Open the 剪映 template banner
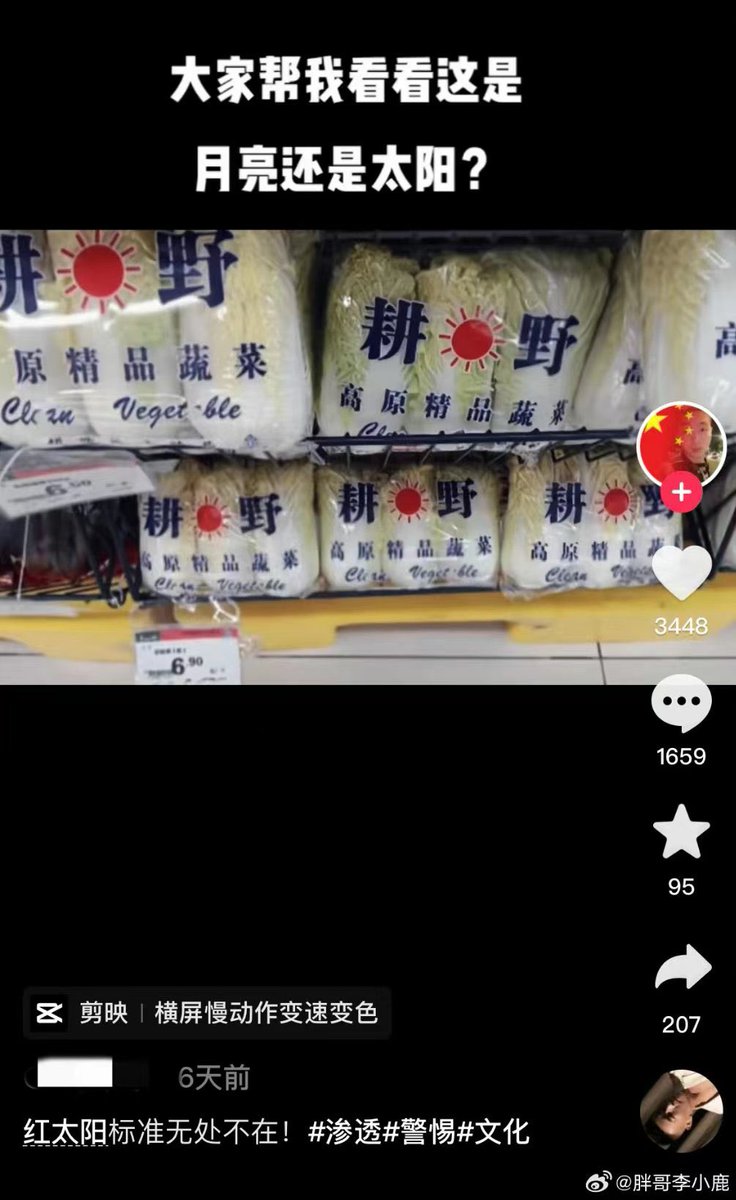The width and height of the screenshot is (736, 1200). pos(207,1013)
